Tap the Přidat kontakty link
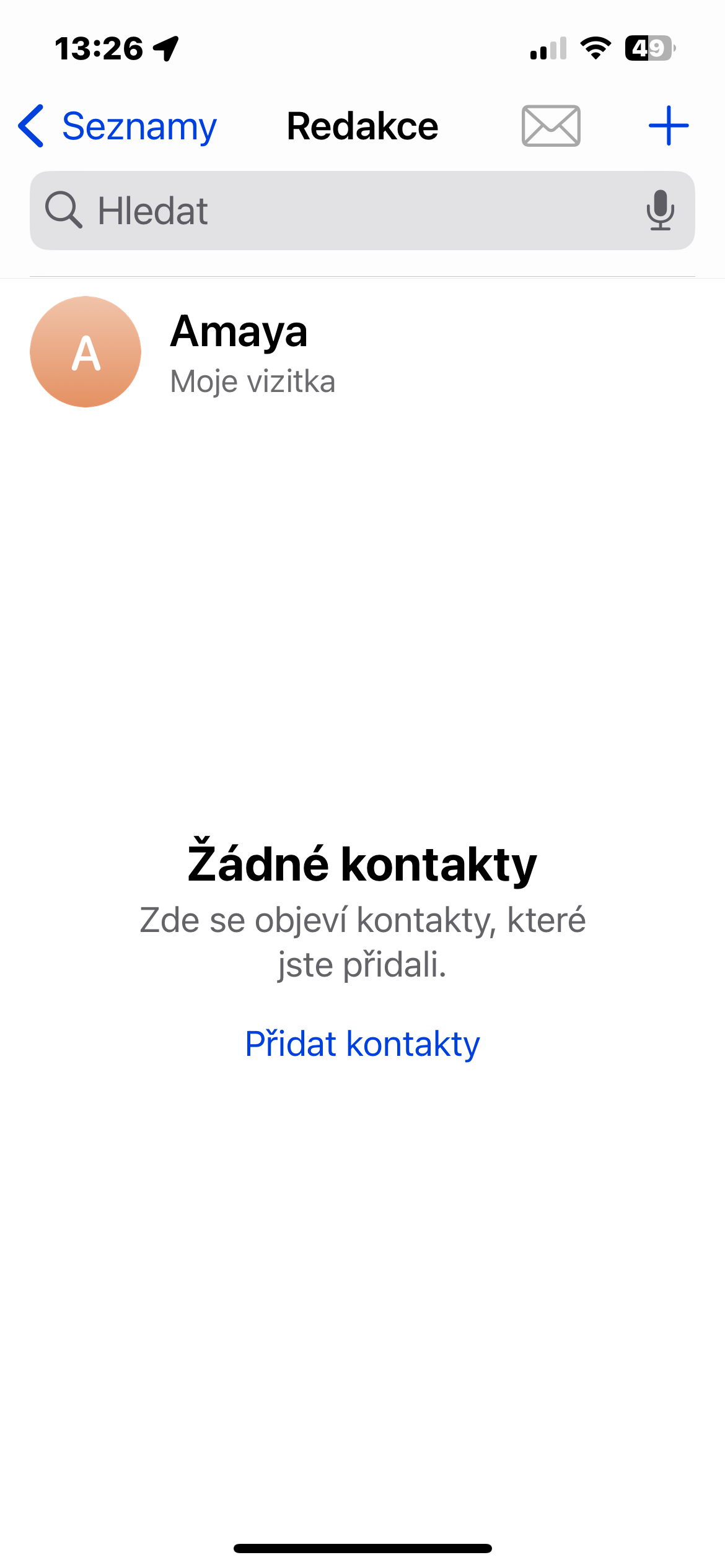Viewport: 725px width, 1568px height. click(362, 1044)
